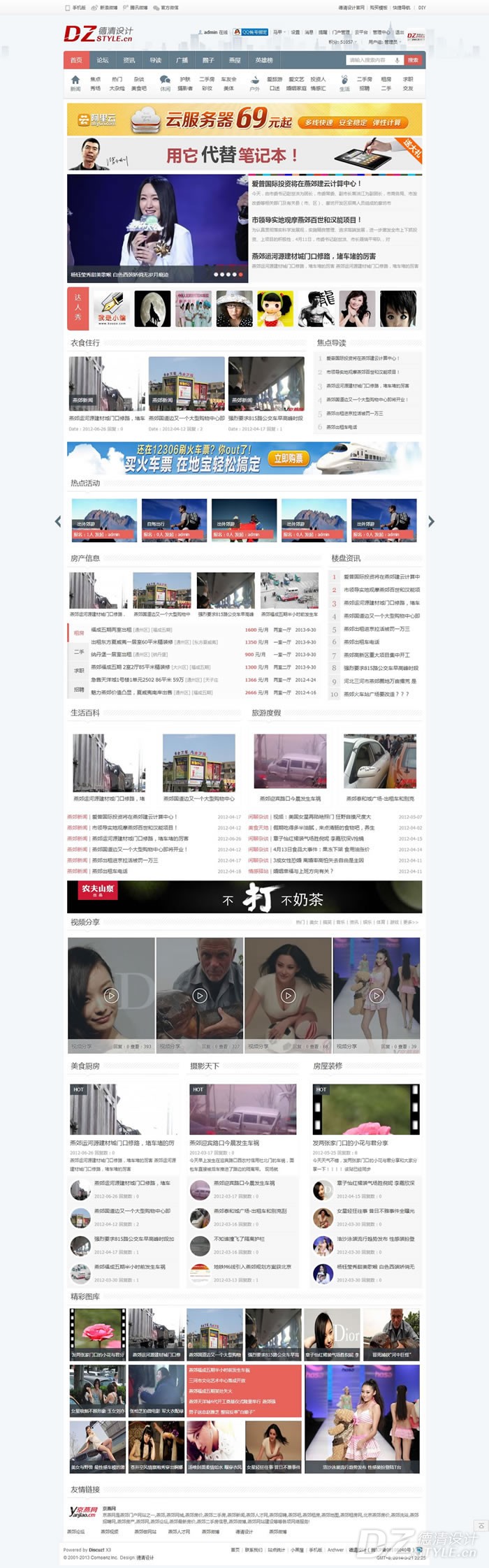Open 设置 in the user bar

(295, 32)
